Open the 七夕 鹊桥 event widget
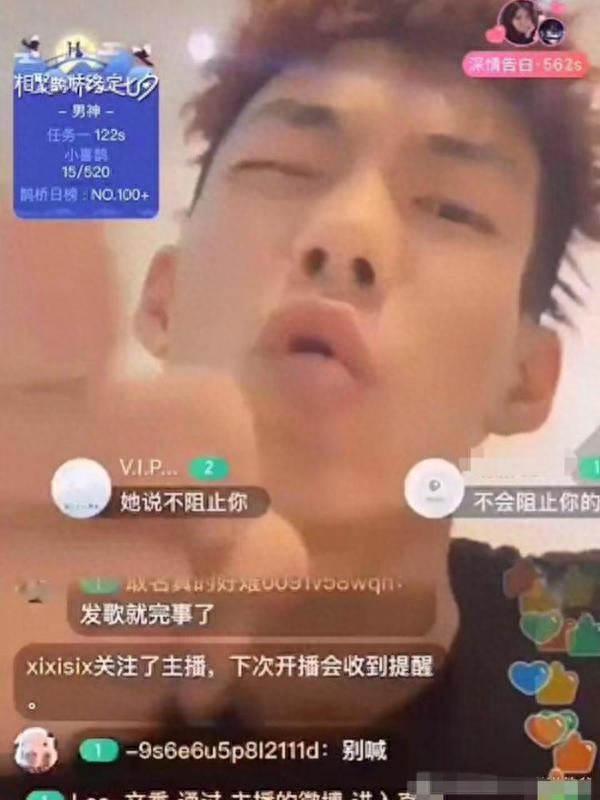The width and height of the screenshot is (600, 800). (x=85, y=127)
